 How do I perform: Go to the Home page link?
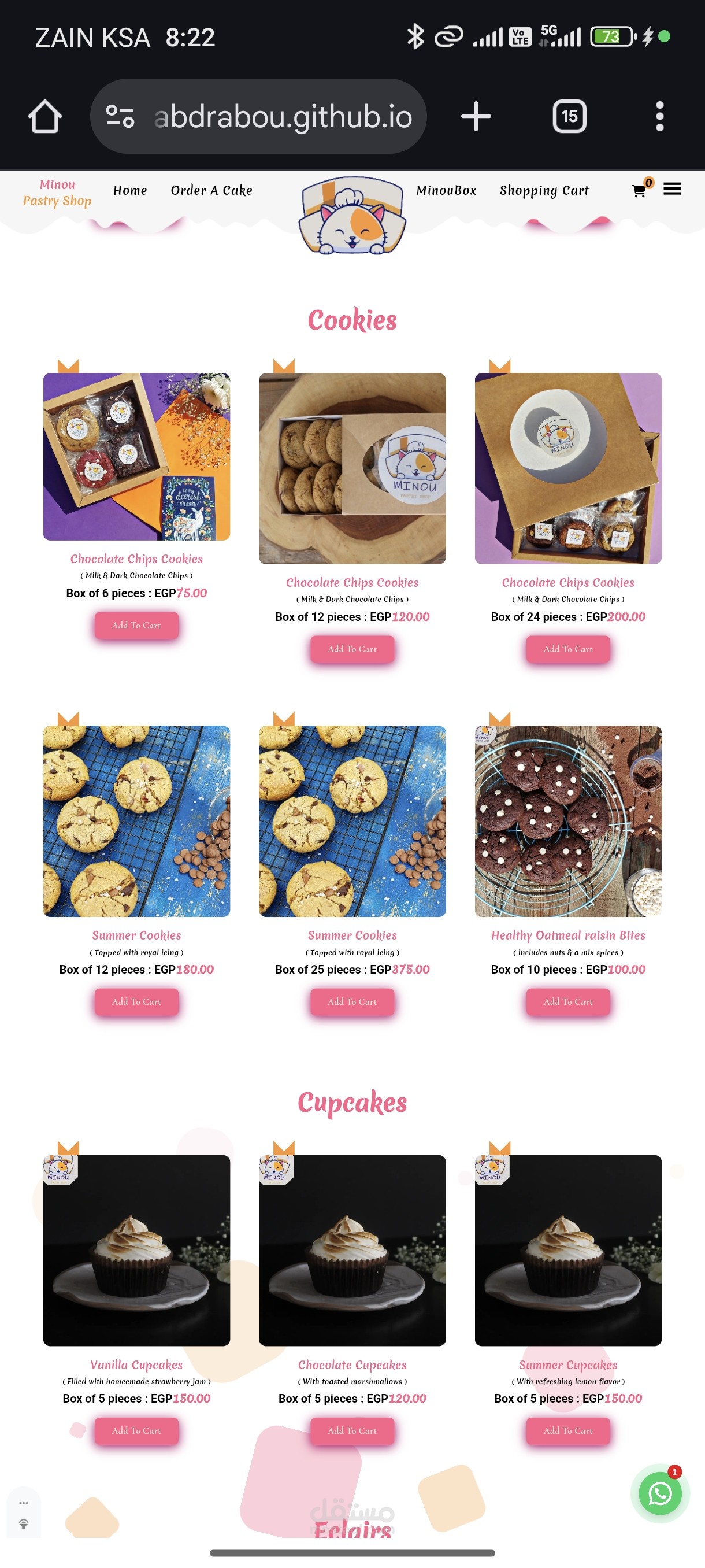130,191
